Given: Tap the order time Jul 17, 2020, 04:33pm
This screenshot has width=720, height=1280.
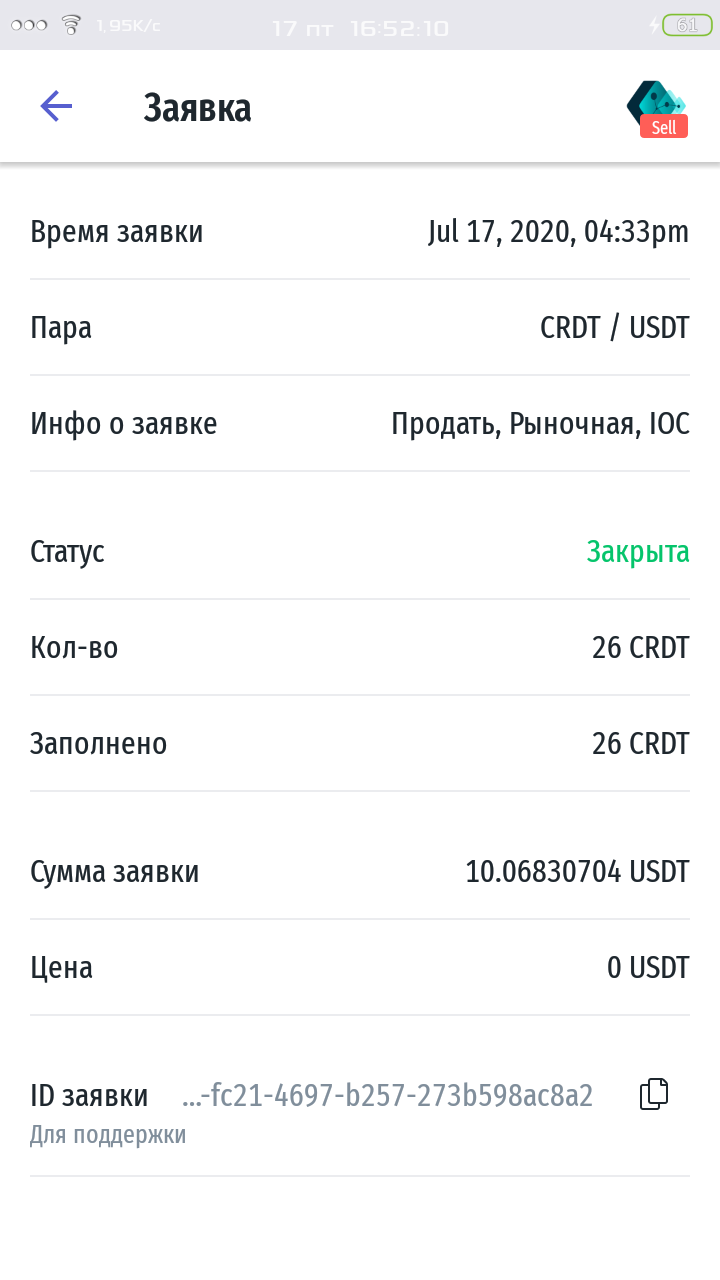Looking at the screenshot, I should 558,231.
